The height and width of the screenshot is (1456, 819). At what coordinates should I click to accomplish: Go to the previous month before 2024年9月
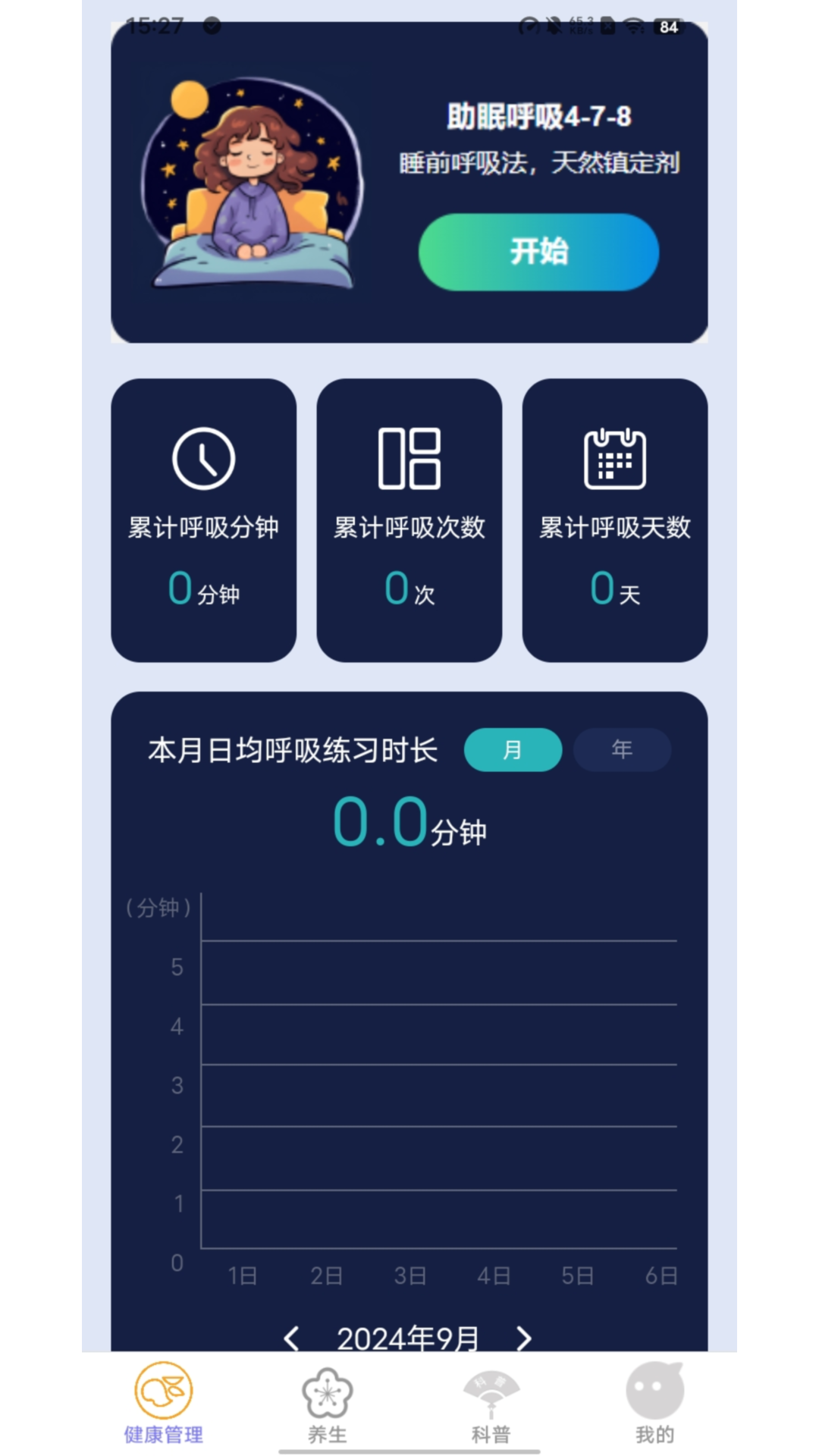[x=291, y=1338]
